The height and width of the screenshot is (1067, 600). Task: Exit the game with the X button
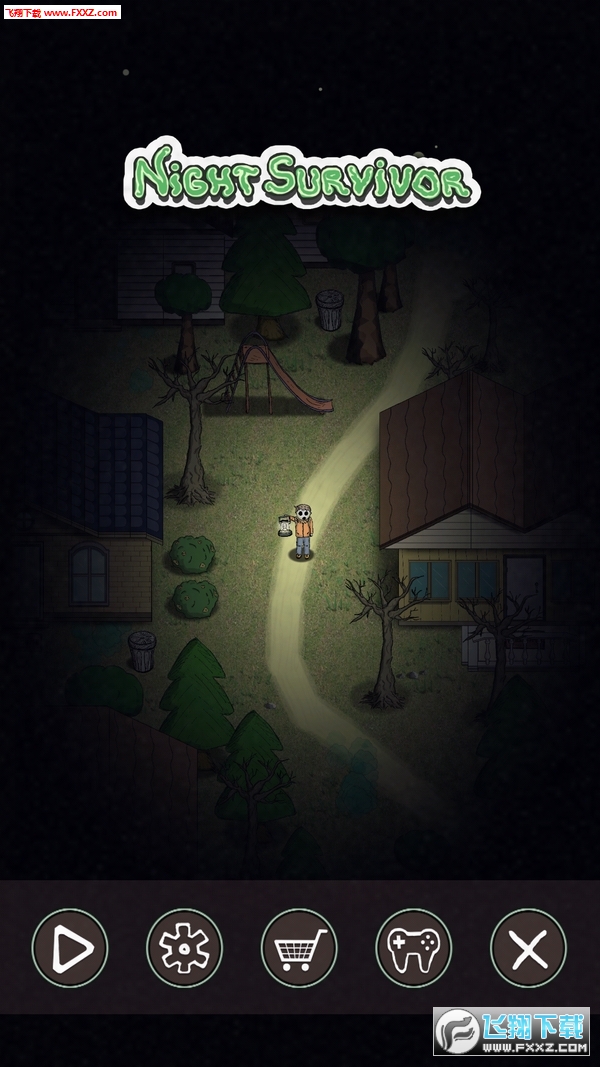[x=528, y=947]
